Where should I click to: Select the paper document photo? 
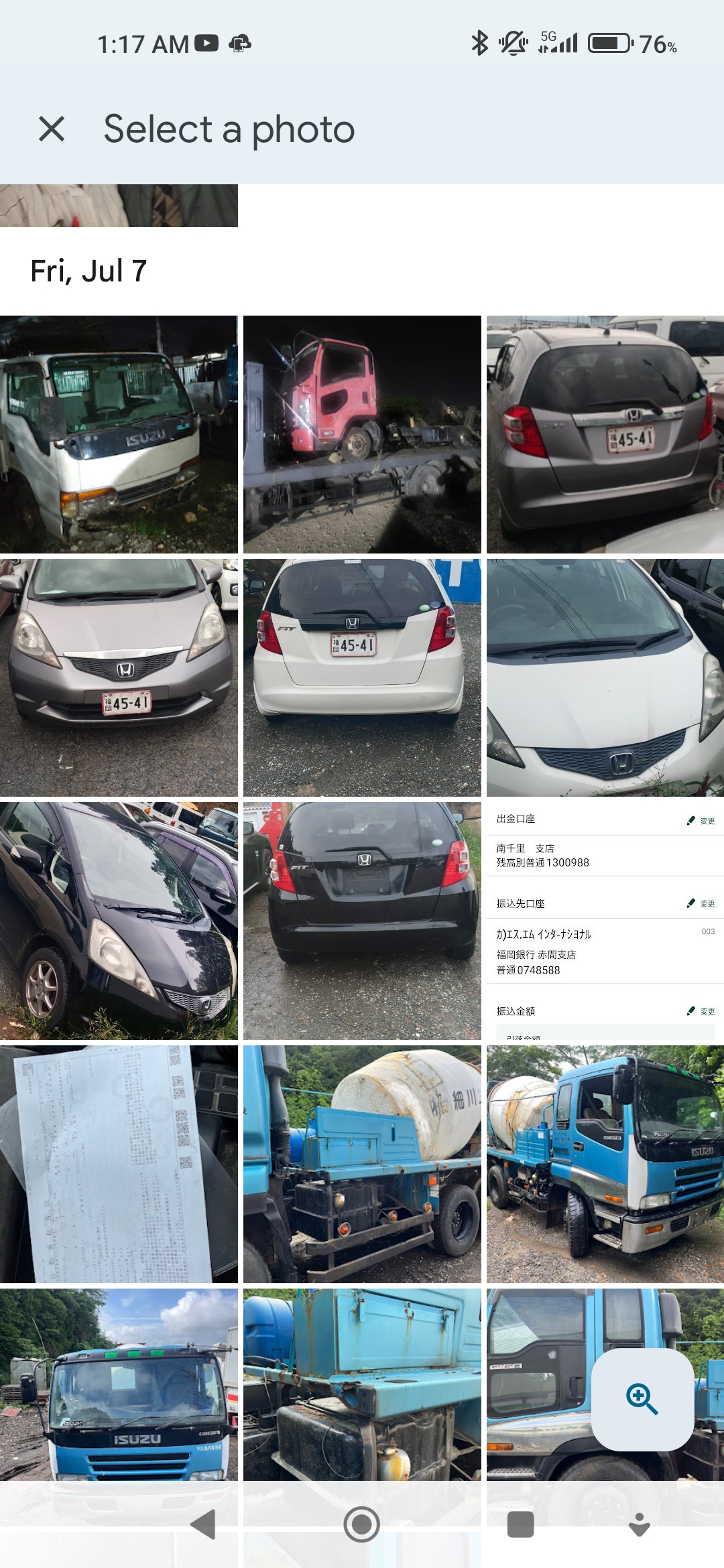click(x=119, y=1164)
